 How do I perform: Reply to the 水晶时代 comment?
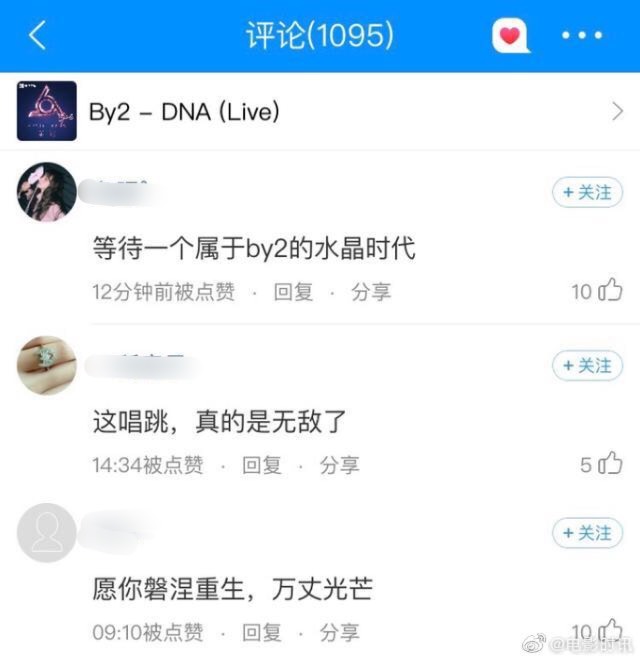tap(293, 292)
